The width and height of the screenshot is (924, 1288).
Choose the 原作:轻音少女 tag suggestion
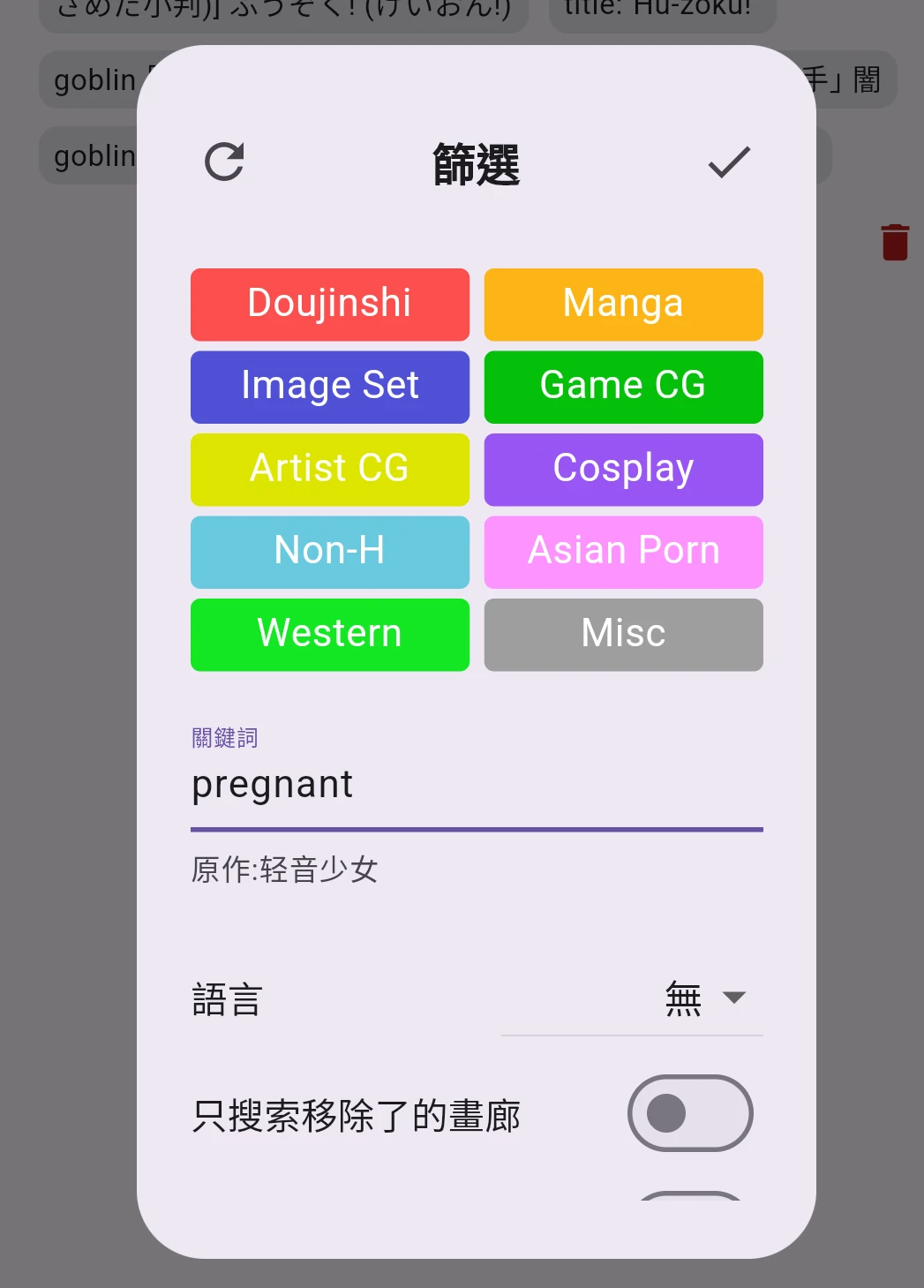pos(285,870)
